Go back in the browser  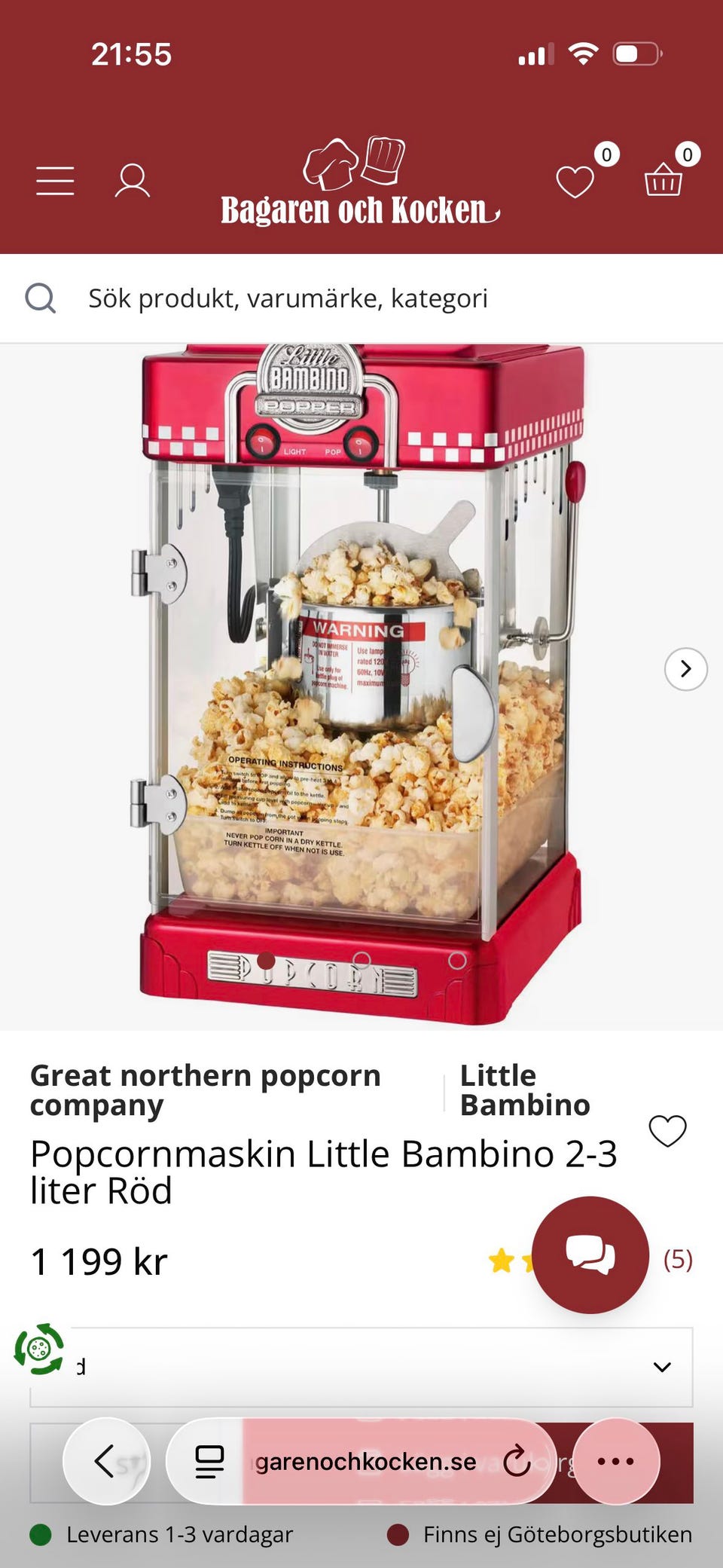point(106,1461)
